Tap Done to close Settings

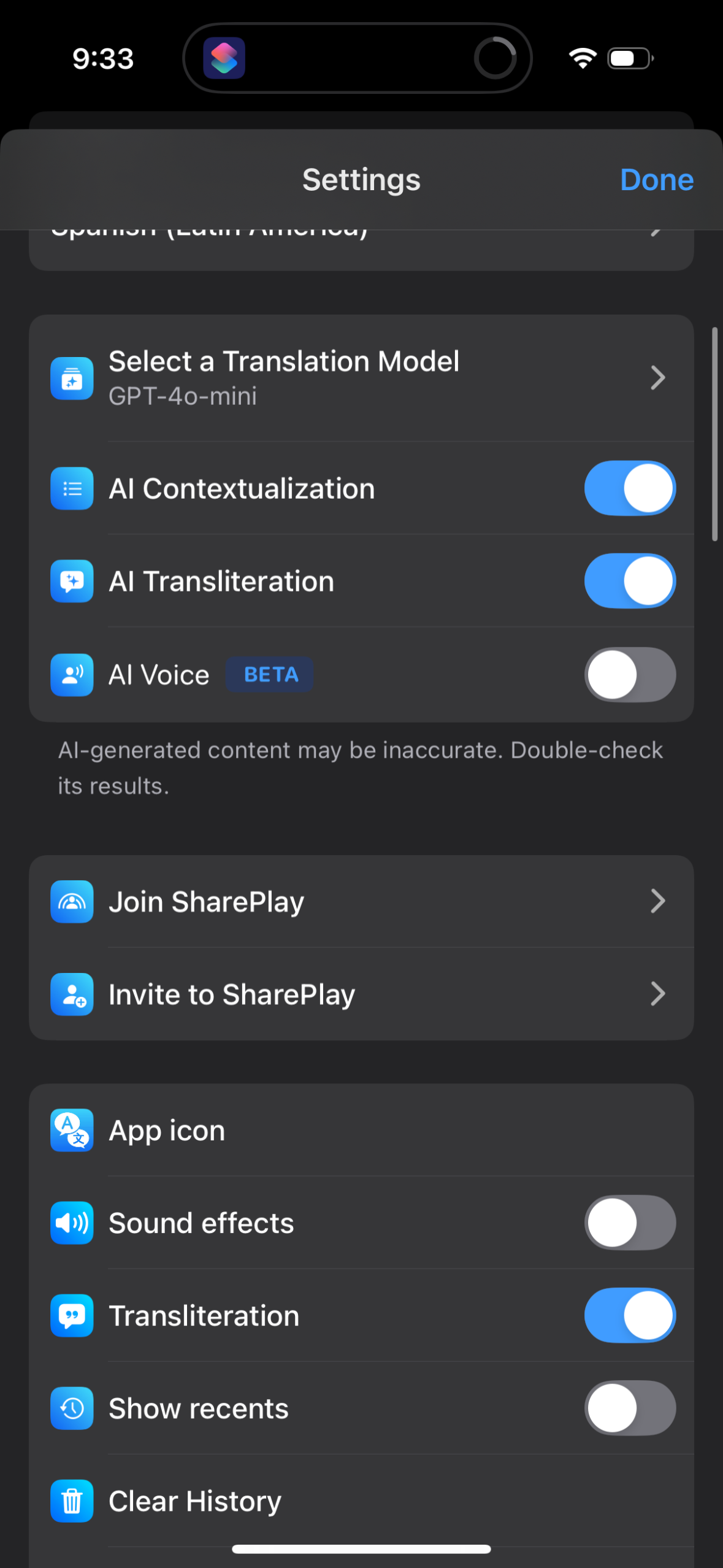point(656,180)
